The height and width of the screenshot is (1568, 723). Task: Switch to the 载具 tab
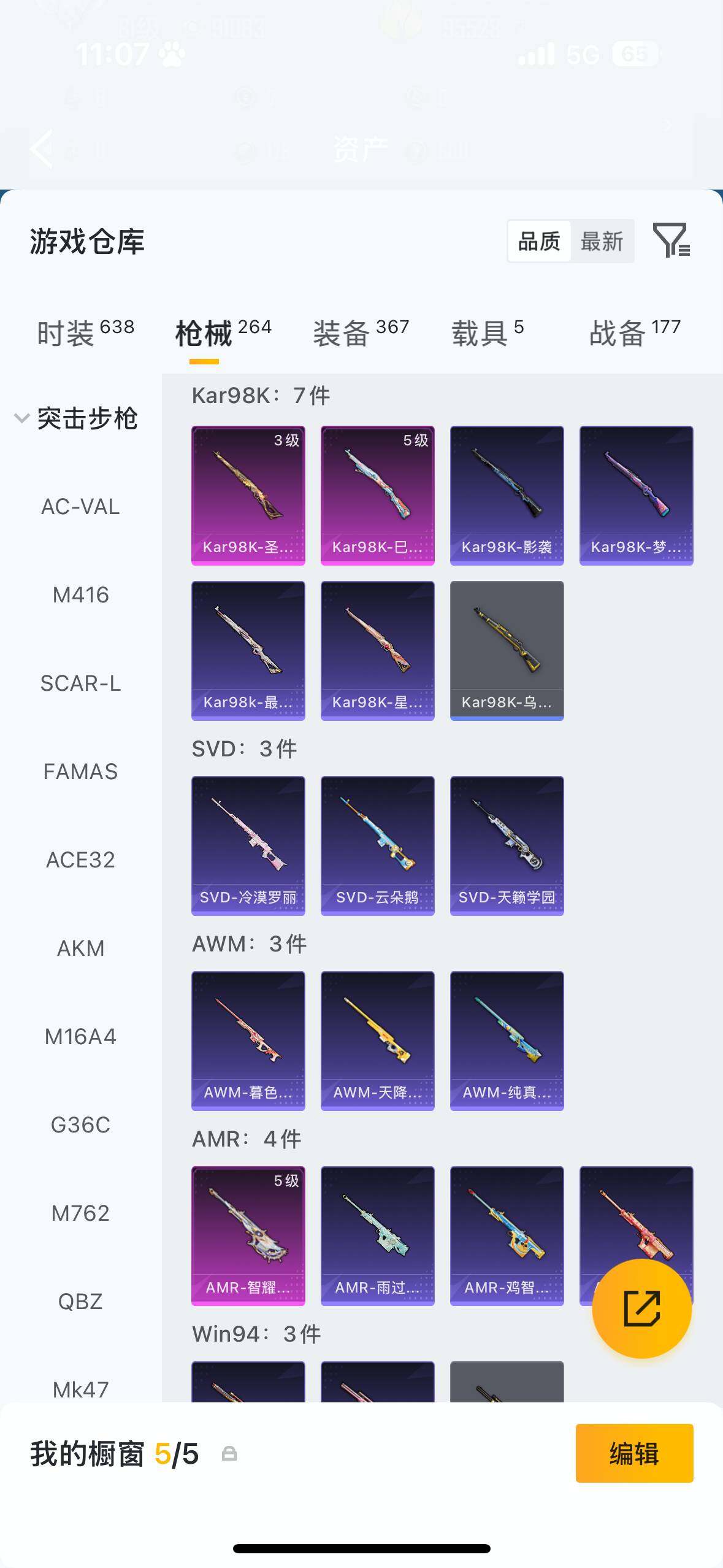488,332
